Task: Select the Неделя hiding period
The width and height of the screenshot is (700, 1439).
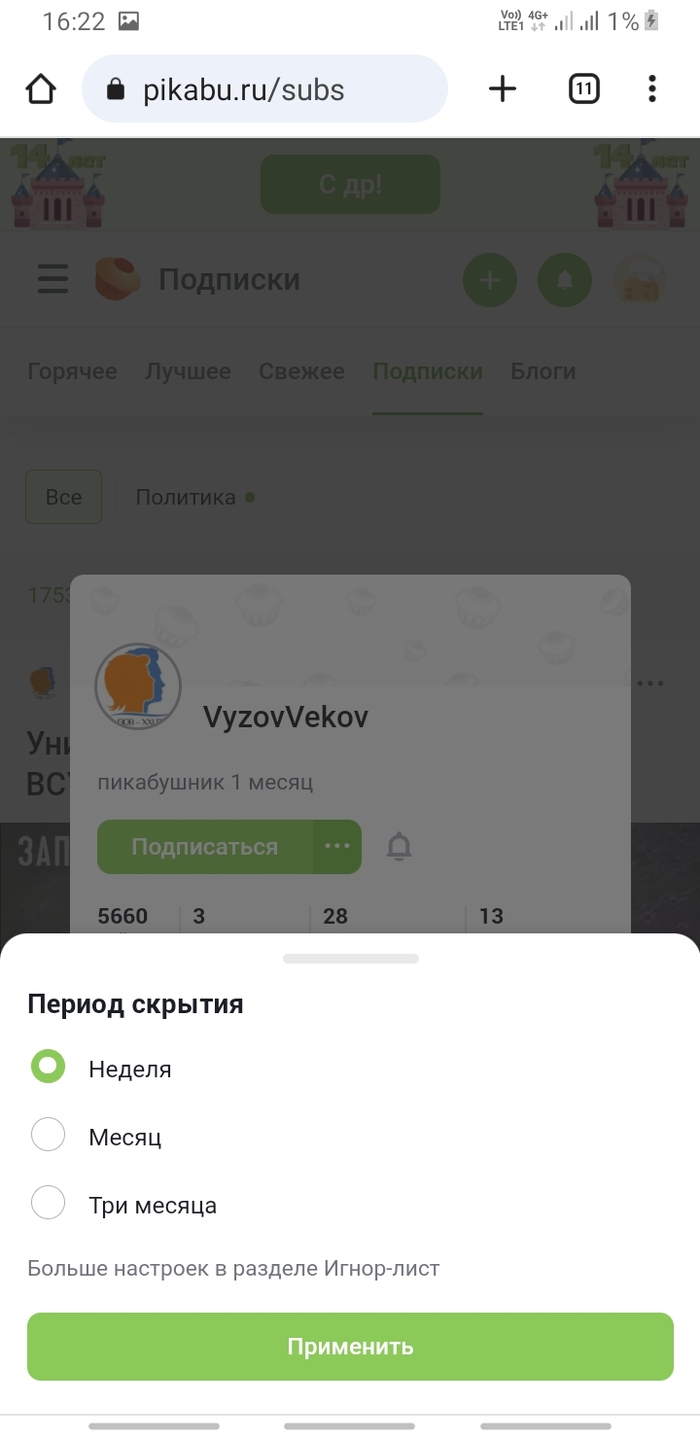Action: (48, 1067)
